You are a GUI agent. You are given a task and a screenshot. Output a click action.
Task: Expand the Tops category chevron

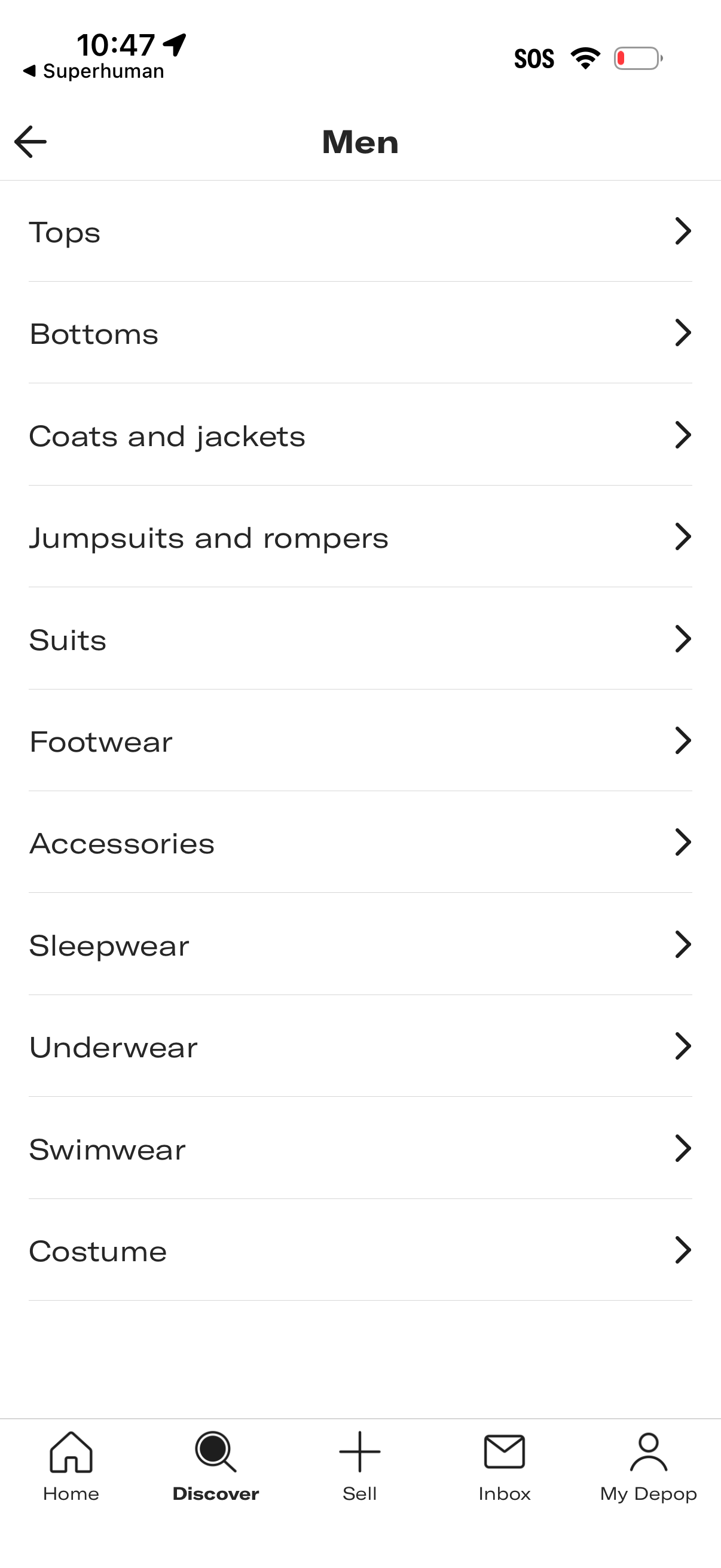click(683, 231)
